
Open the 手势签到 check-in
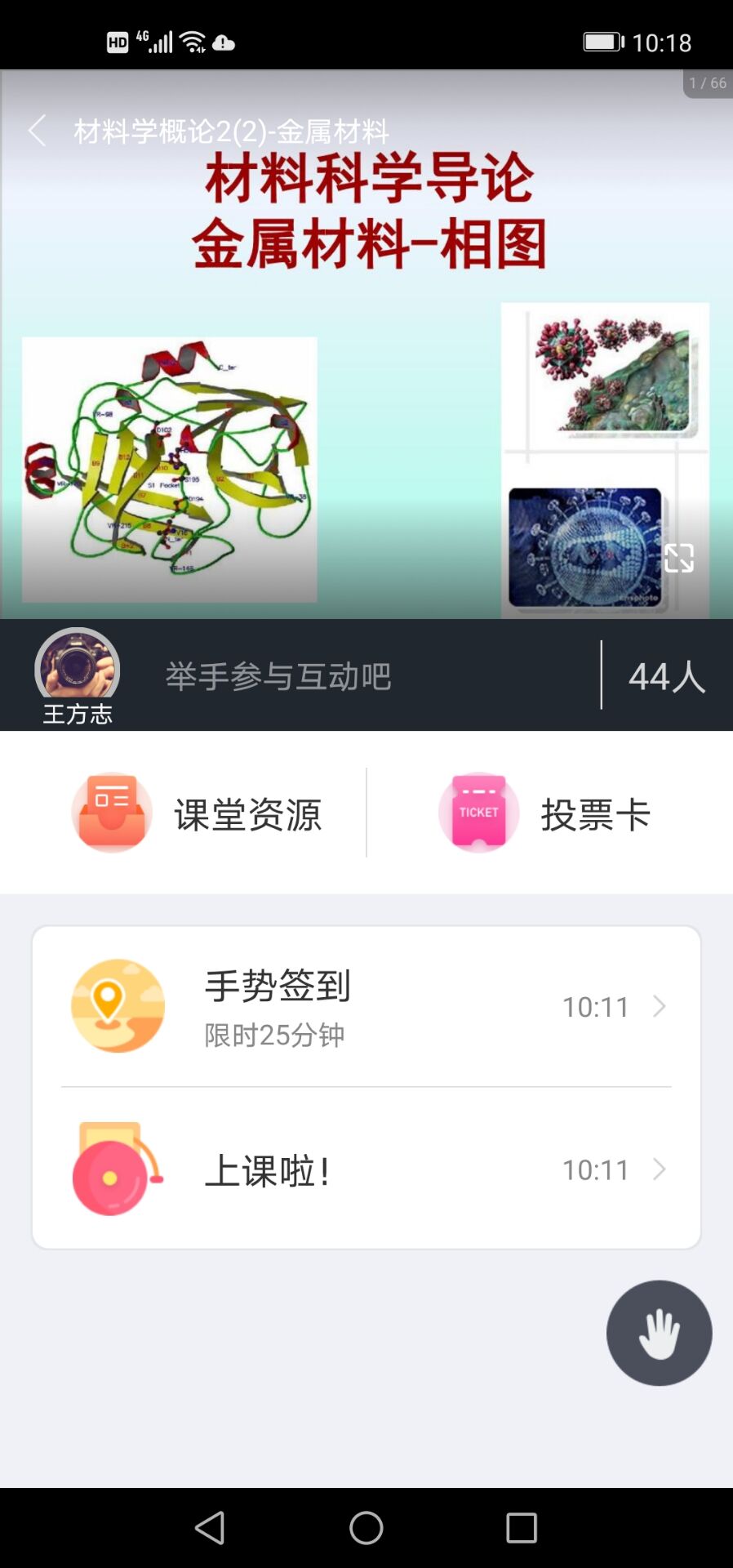[366, 1007]
